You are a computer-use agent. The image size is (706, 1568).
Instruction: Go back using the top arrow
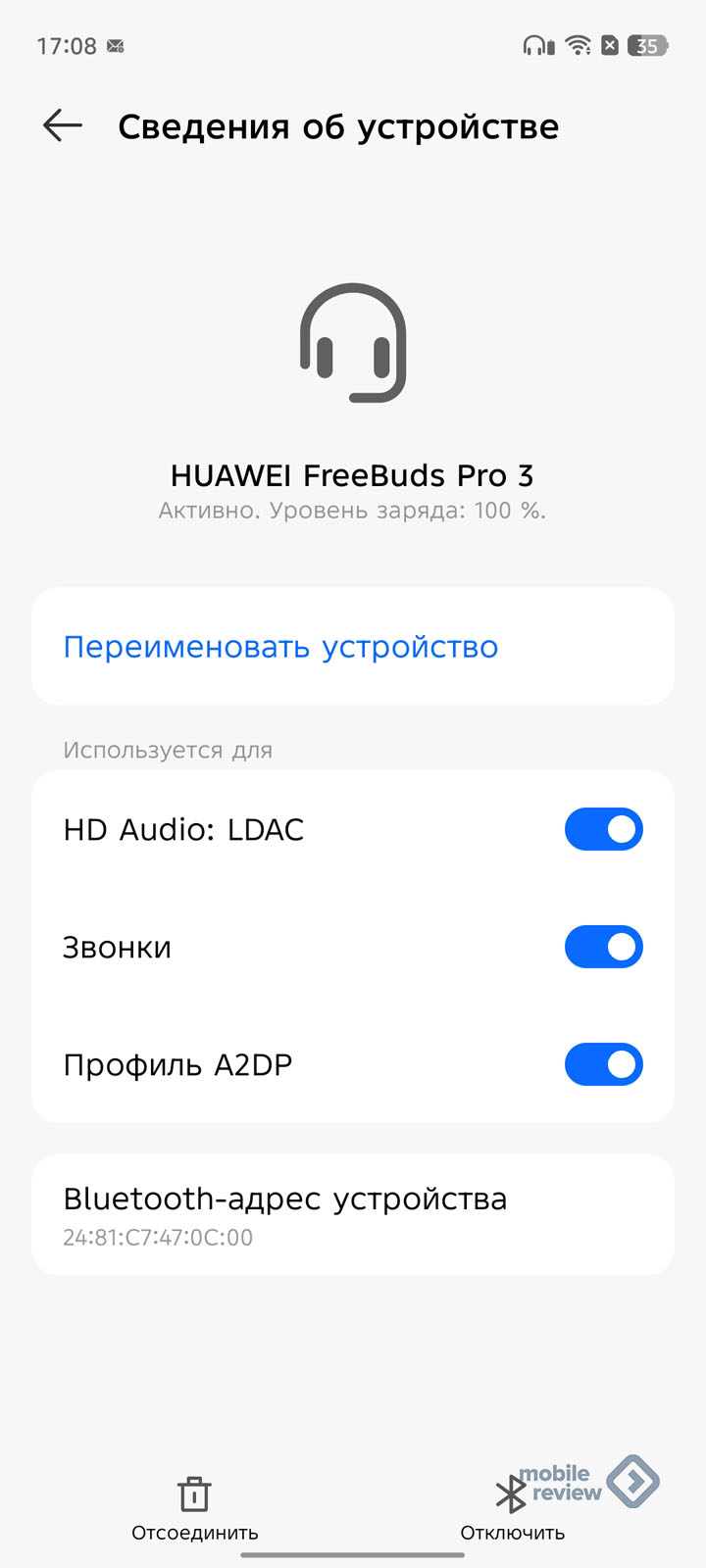tap(63, 126)
